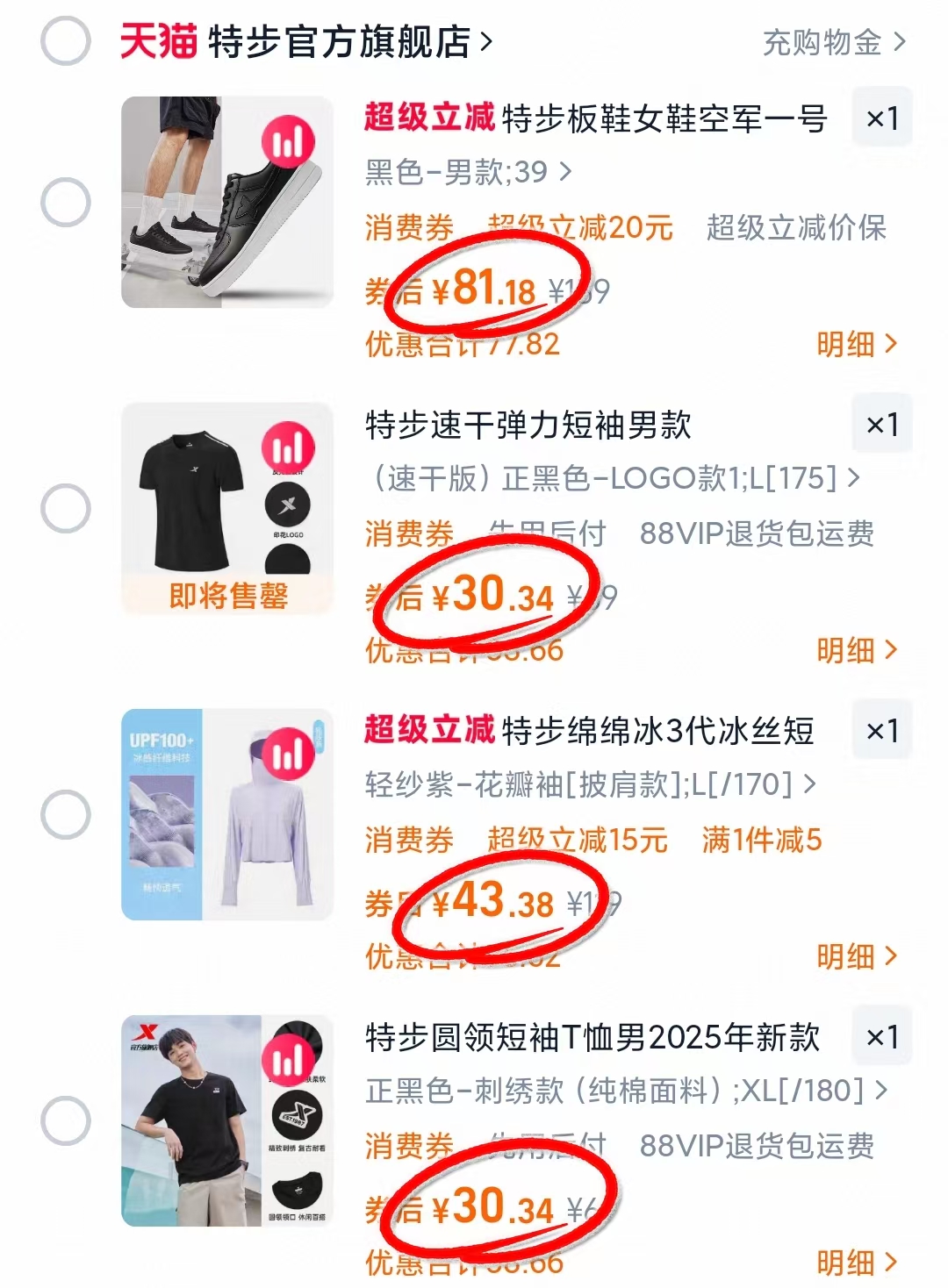Click the 充购物金 link
This screenshot has height=1288, width=948.
(821, 41)
